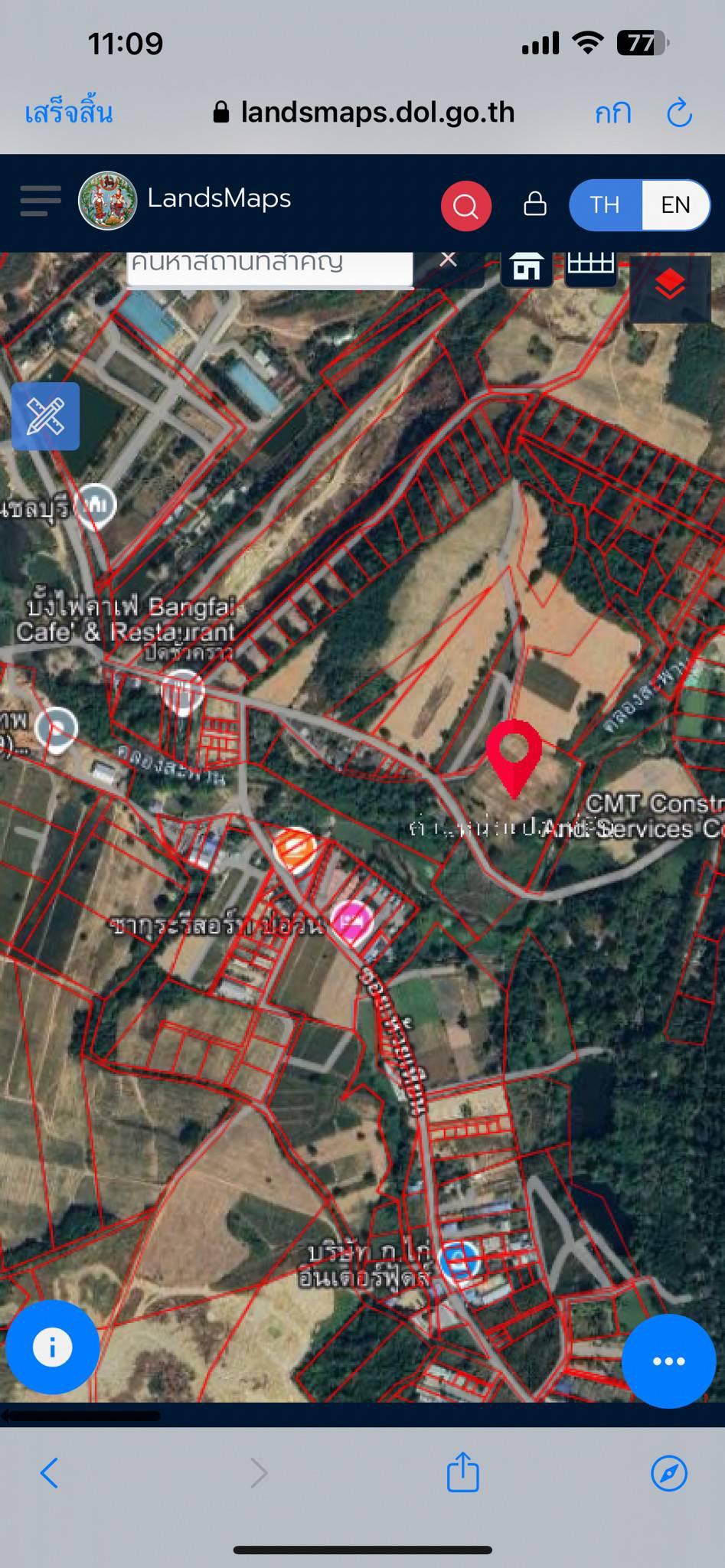Tap the red location pin marker

[x=514, y=758]
